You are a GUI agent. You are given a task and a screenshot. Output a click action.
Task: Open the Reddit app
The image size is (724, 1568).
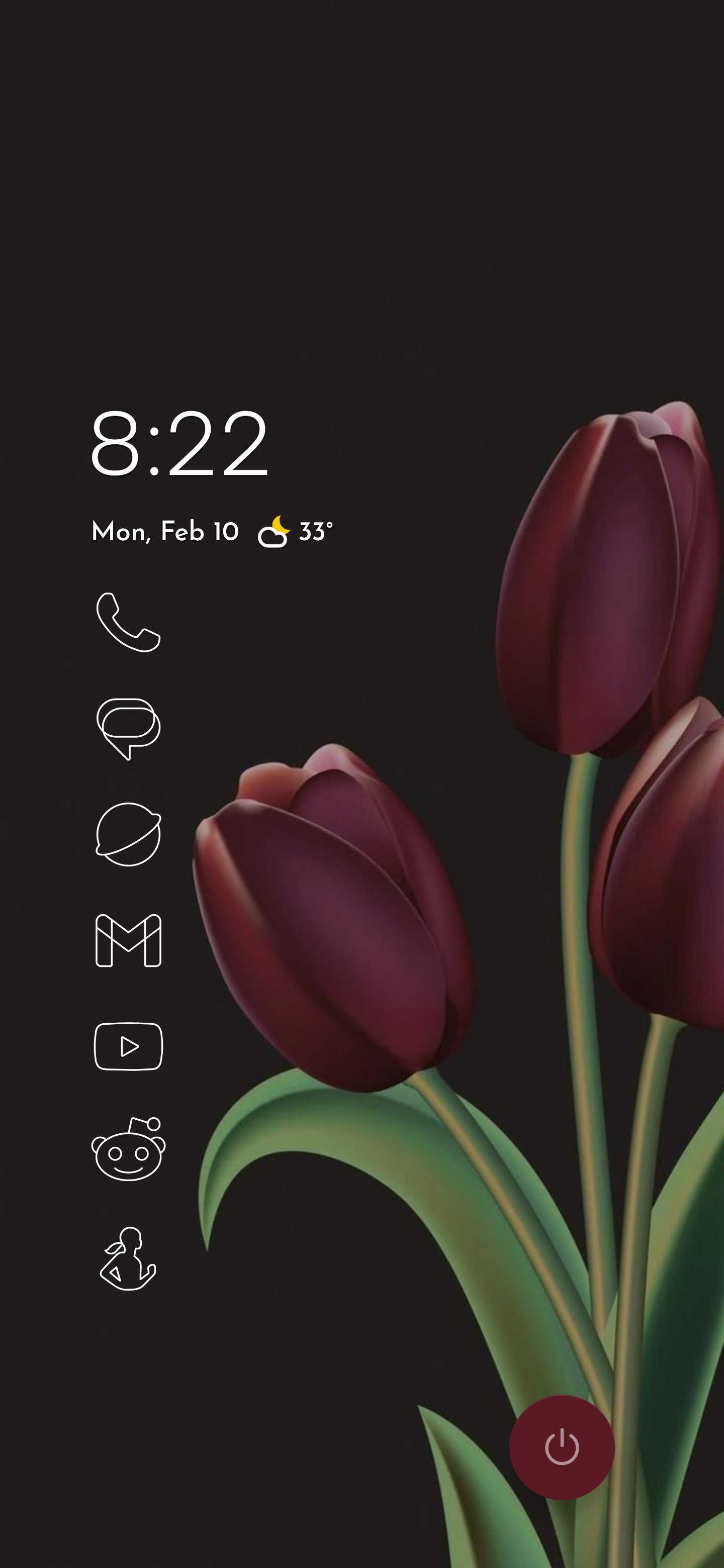(128, 1150)
